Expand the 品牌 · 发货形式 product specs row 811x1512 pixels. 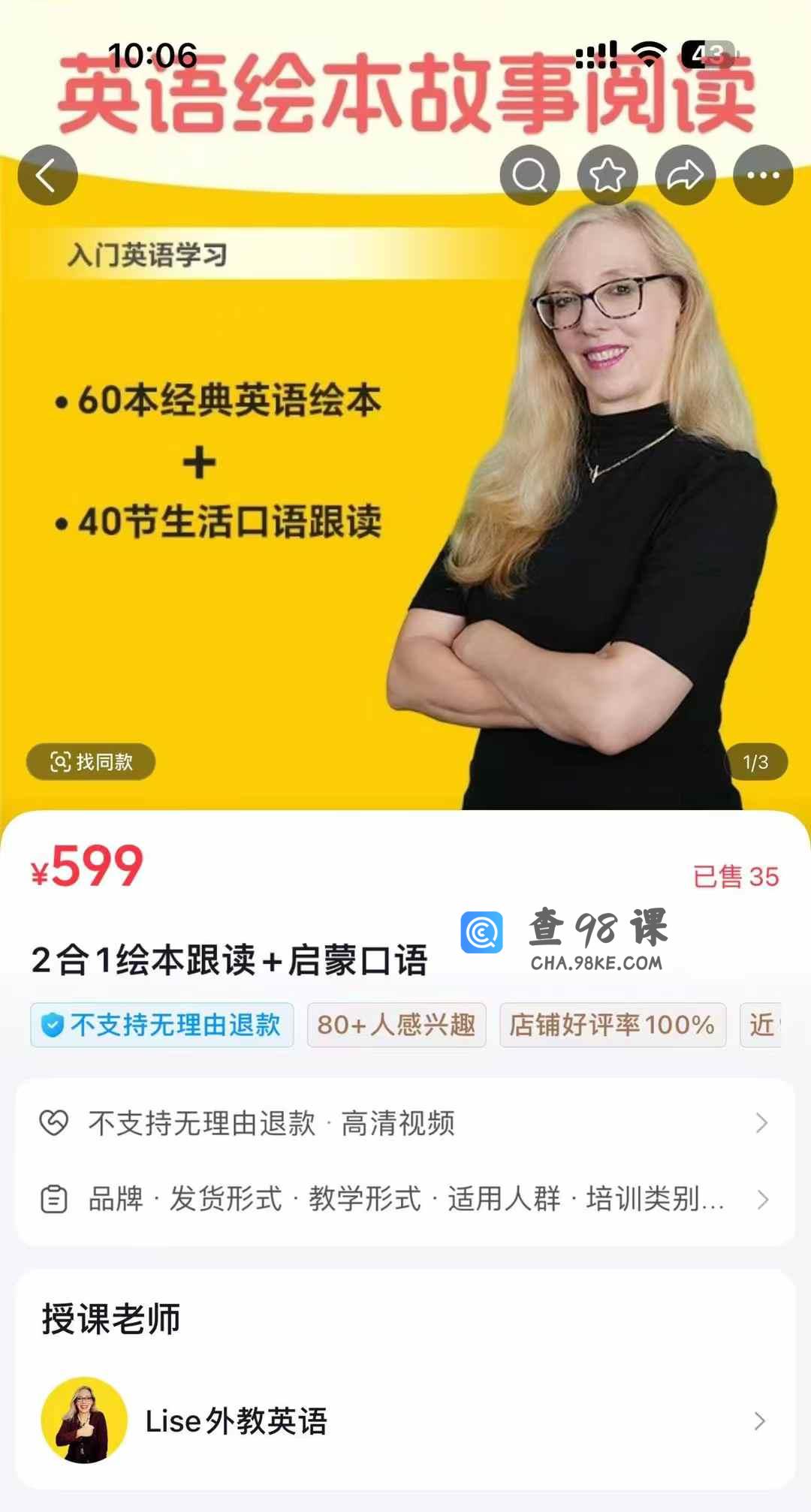tap(404, 1199)
